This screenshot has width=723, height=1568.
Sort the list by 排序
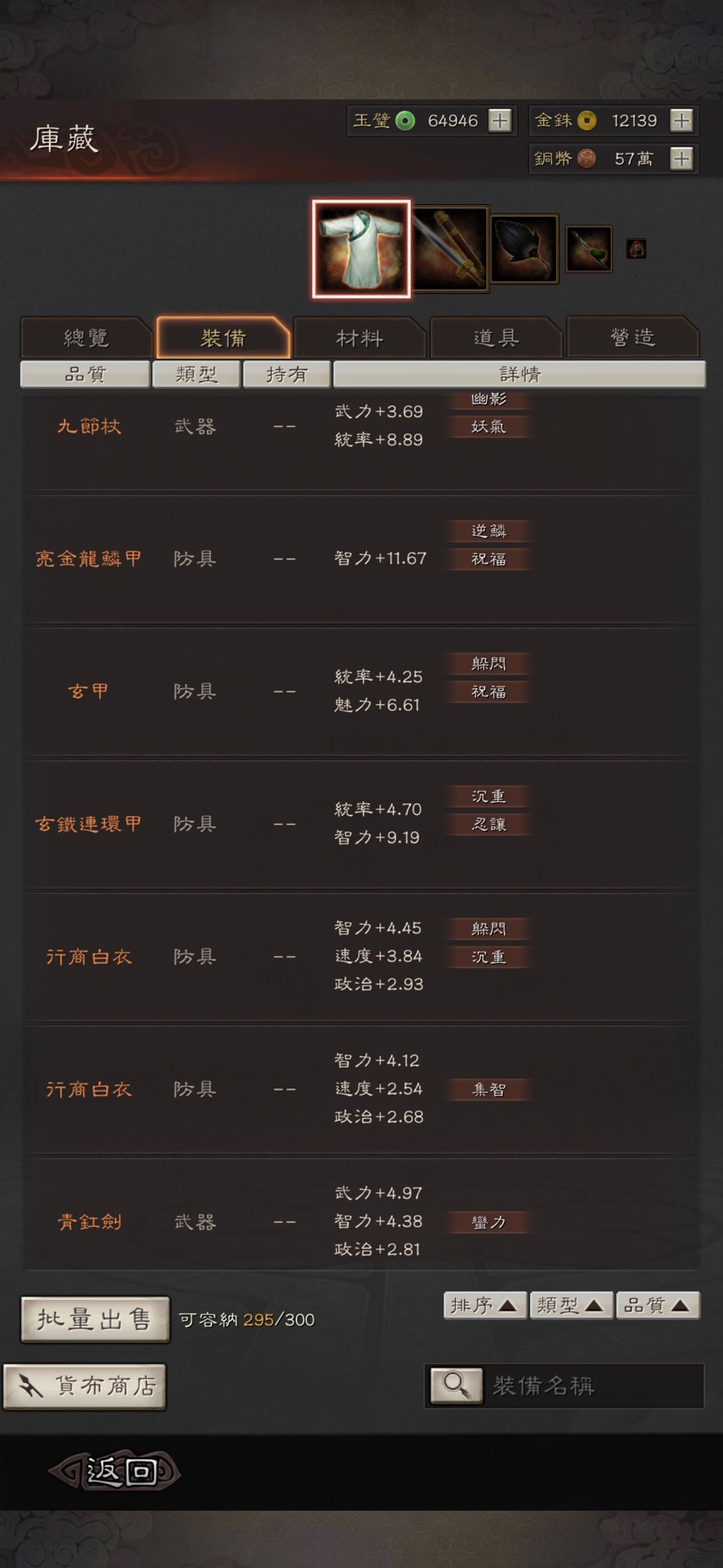tap(485, 1305)
